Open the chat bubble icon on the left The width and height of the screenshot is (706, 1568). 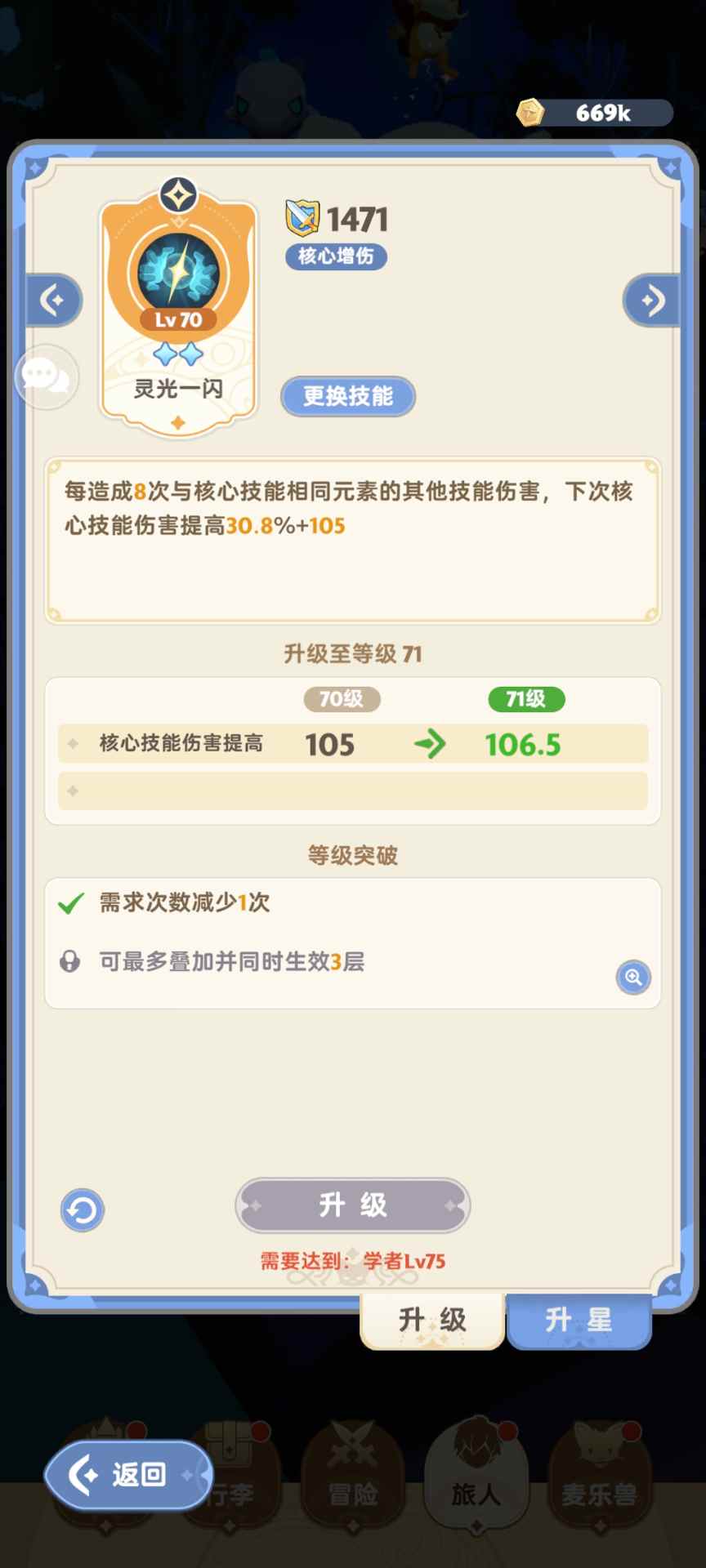coord(47,378)
